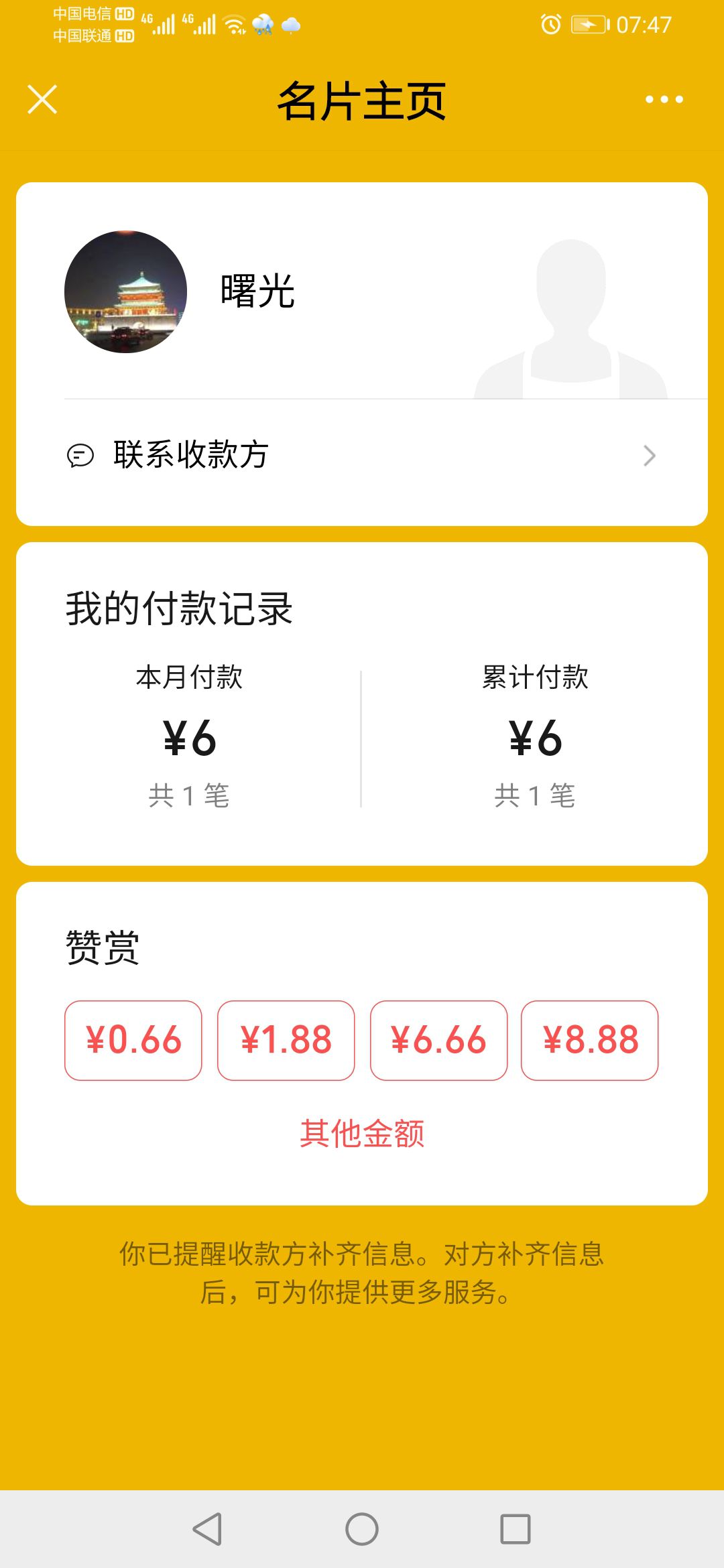
Task: Open 联系收款方 to contact payee
Action: click(x=362, y=456)
